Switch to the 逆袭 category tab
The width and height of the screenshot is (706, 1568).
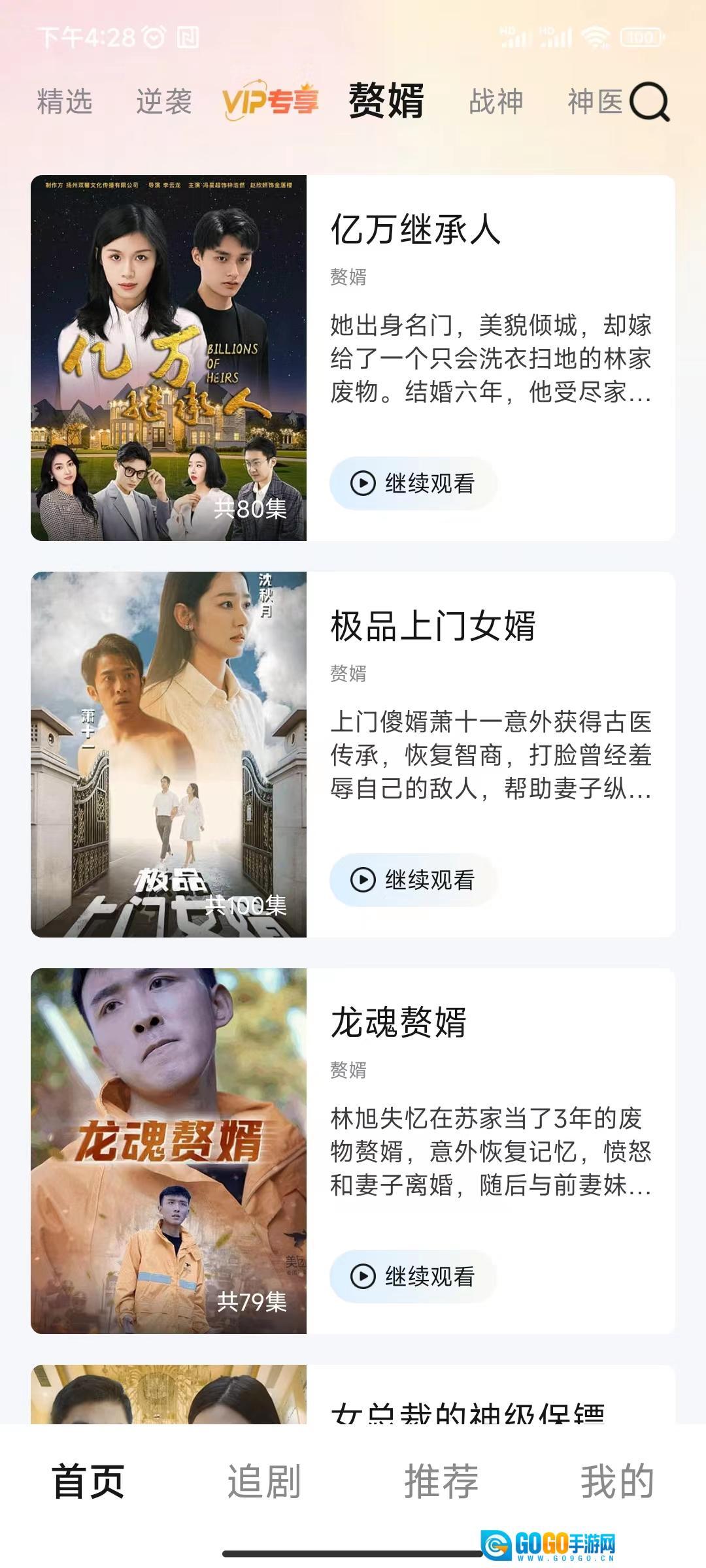(x=163, y=102)
